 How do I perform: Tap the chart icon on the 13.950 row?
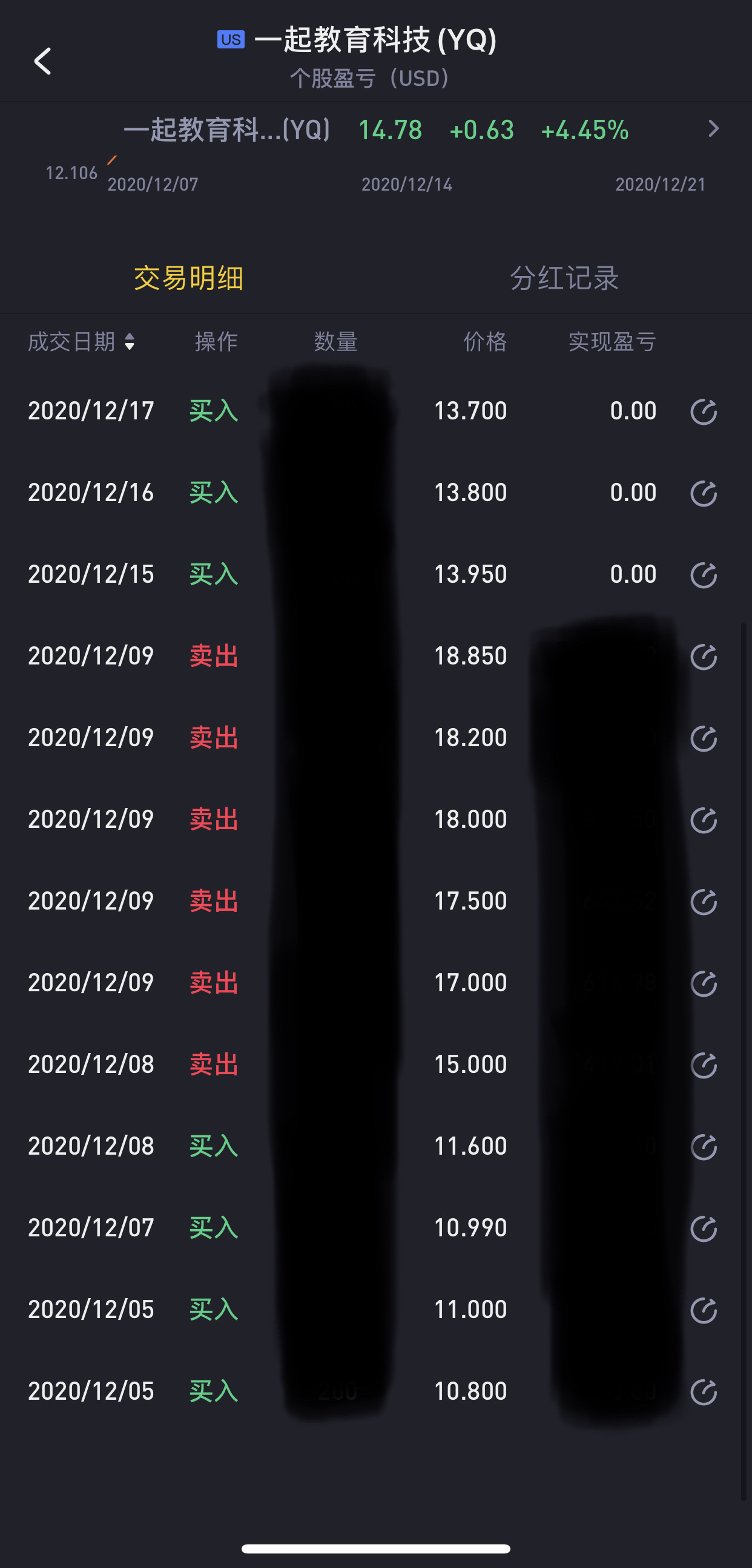pos(704,574)
